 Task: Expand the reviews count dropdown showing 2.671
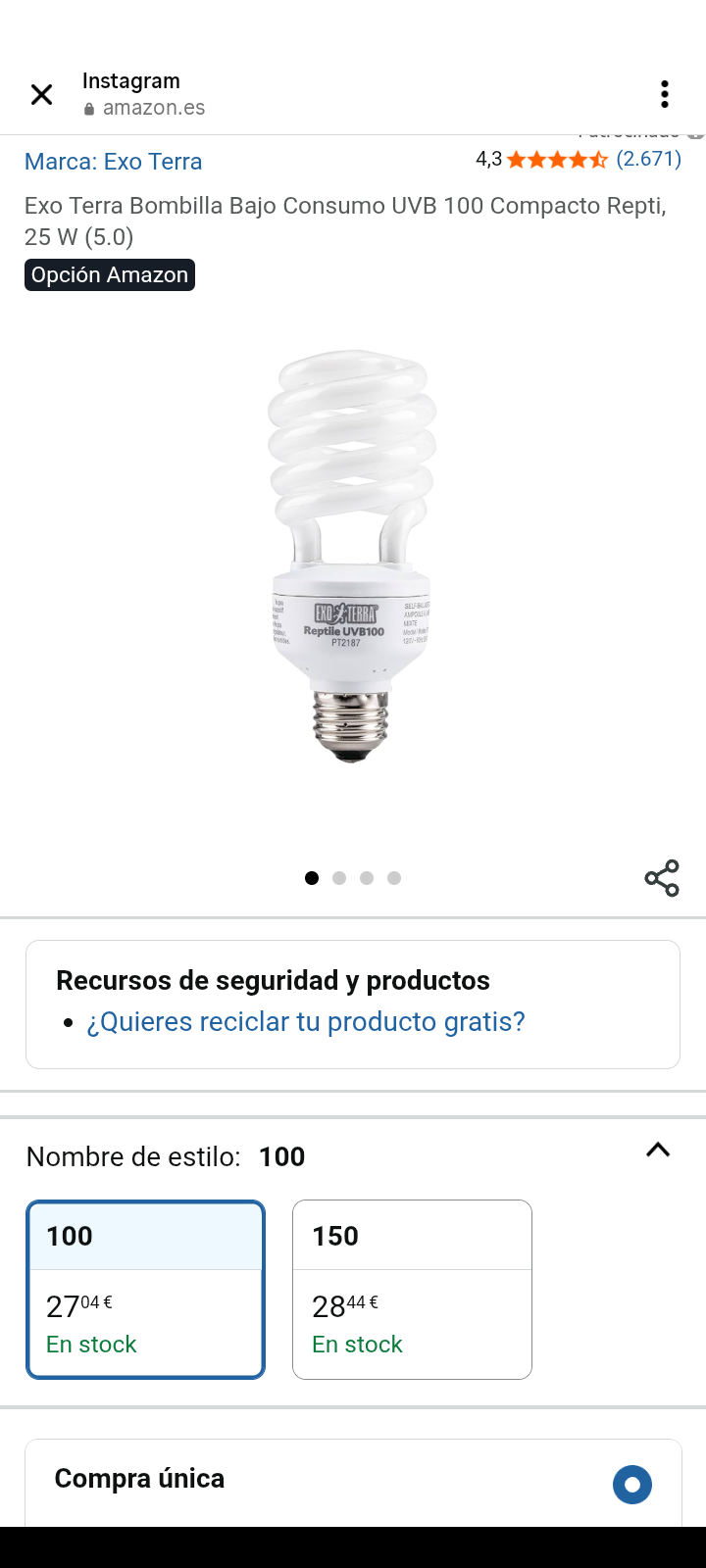[648, 159]
